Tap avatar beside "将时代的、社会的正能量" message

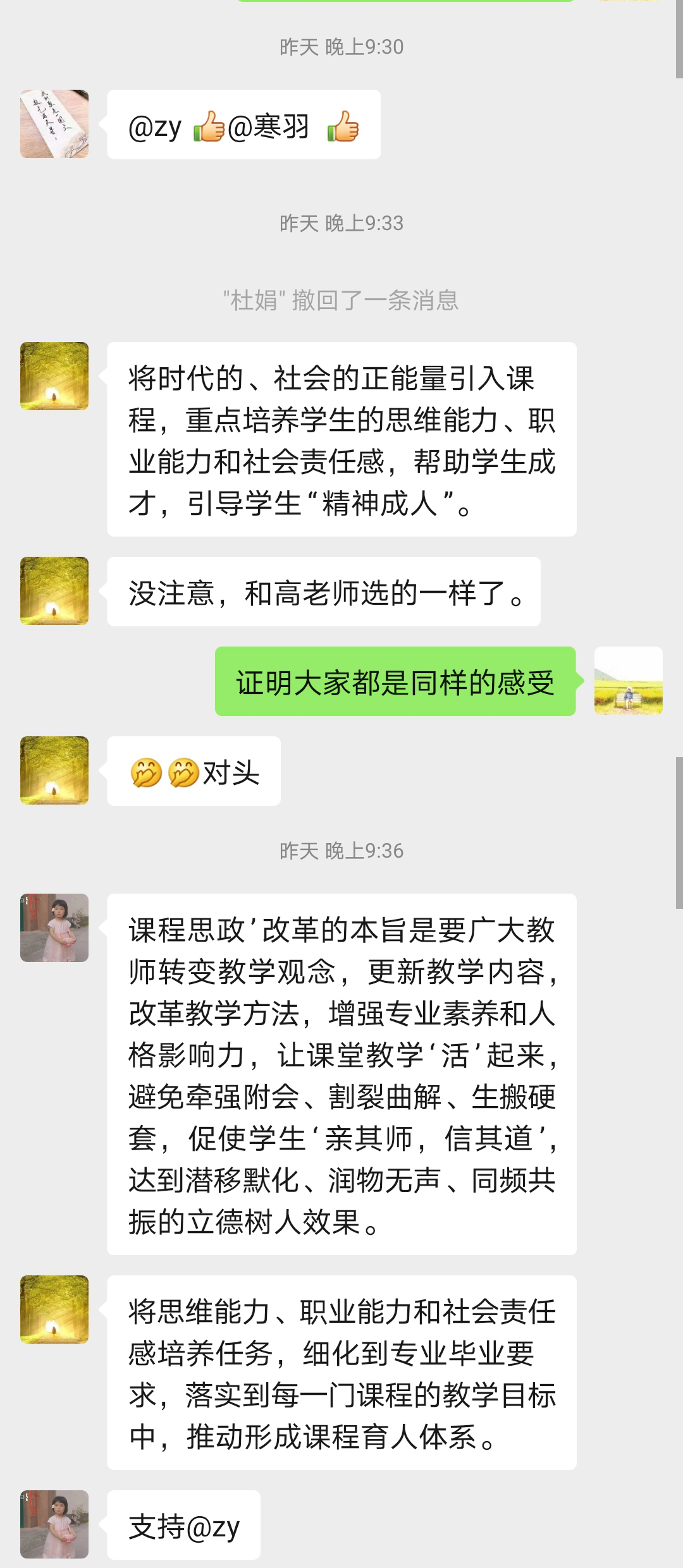(x=54, y=376)
